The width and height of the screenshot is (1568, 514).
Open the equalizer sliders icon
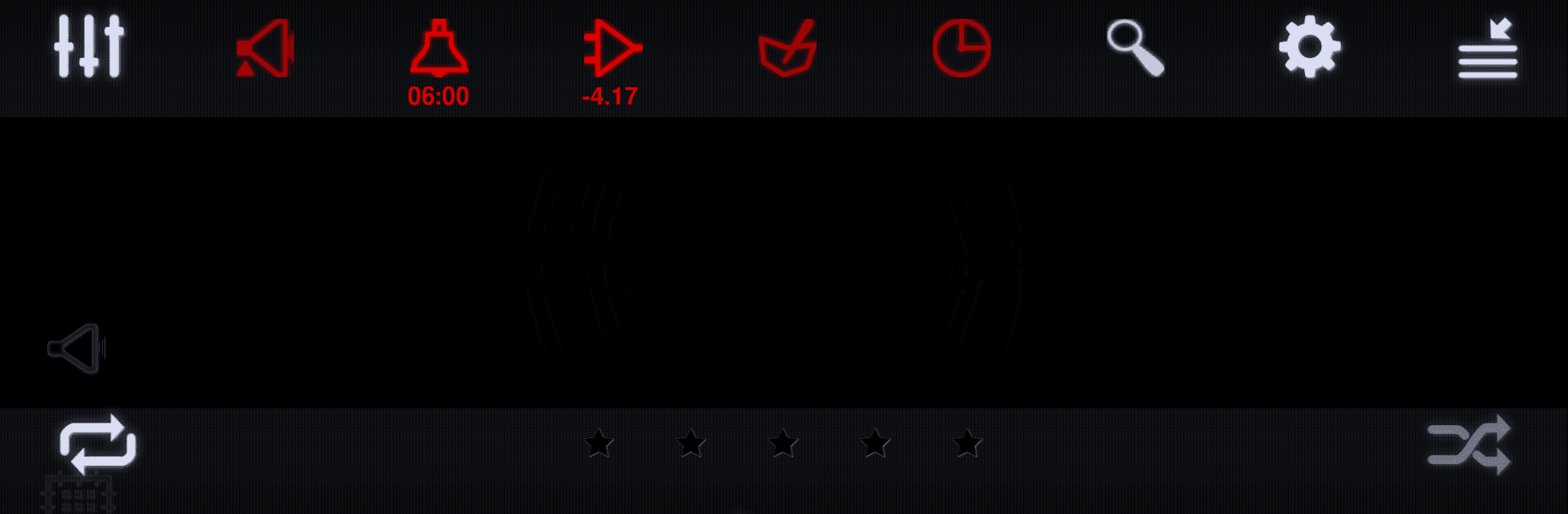coord(89,47)
